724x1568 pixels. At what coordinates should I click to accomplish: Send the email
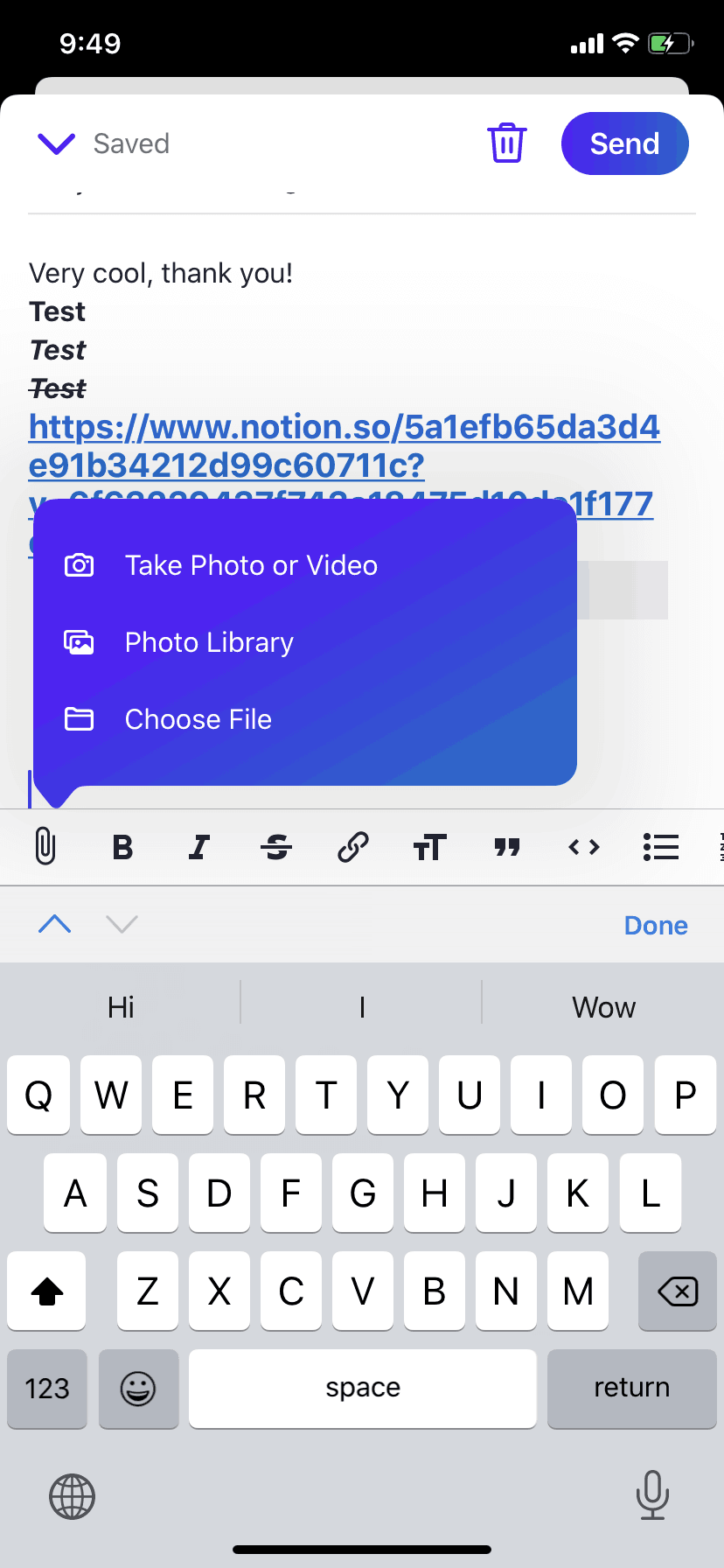point(624,143)
